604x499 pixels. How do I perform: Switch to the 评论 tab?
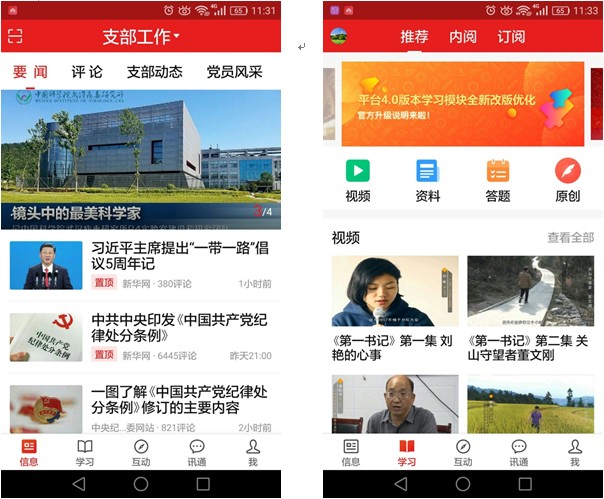pyautogui.click(x=87, y=72)
